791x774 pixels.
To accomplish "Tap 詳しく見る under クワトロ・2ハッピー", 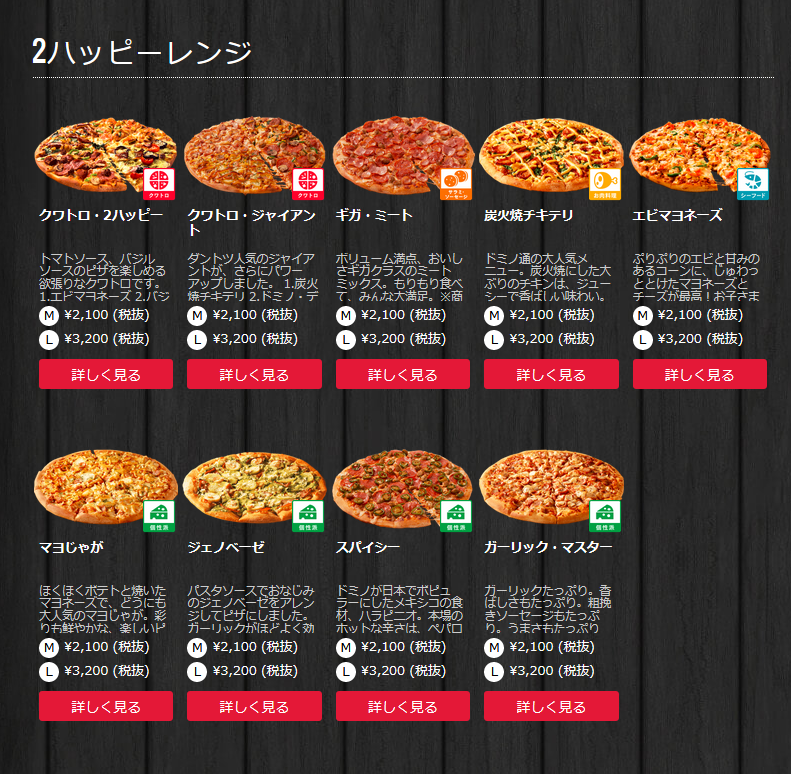I will 106,375.
